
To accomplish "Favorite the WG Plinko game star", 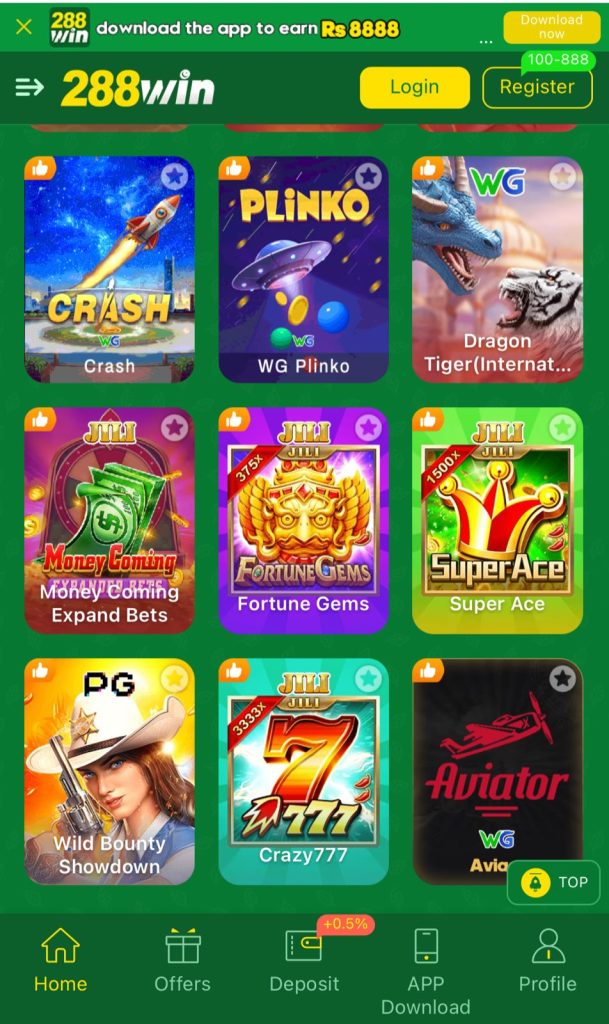I will (368, 177).
